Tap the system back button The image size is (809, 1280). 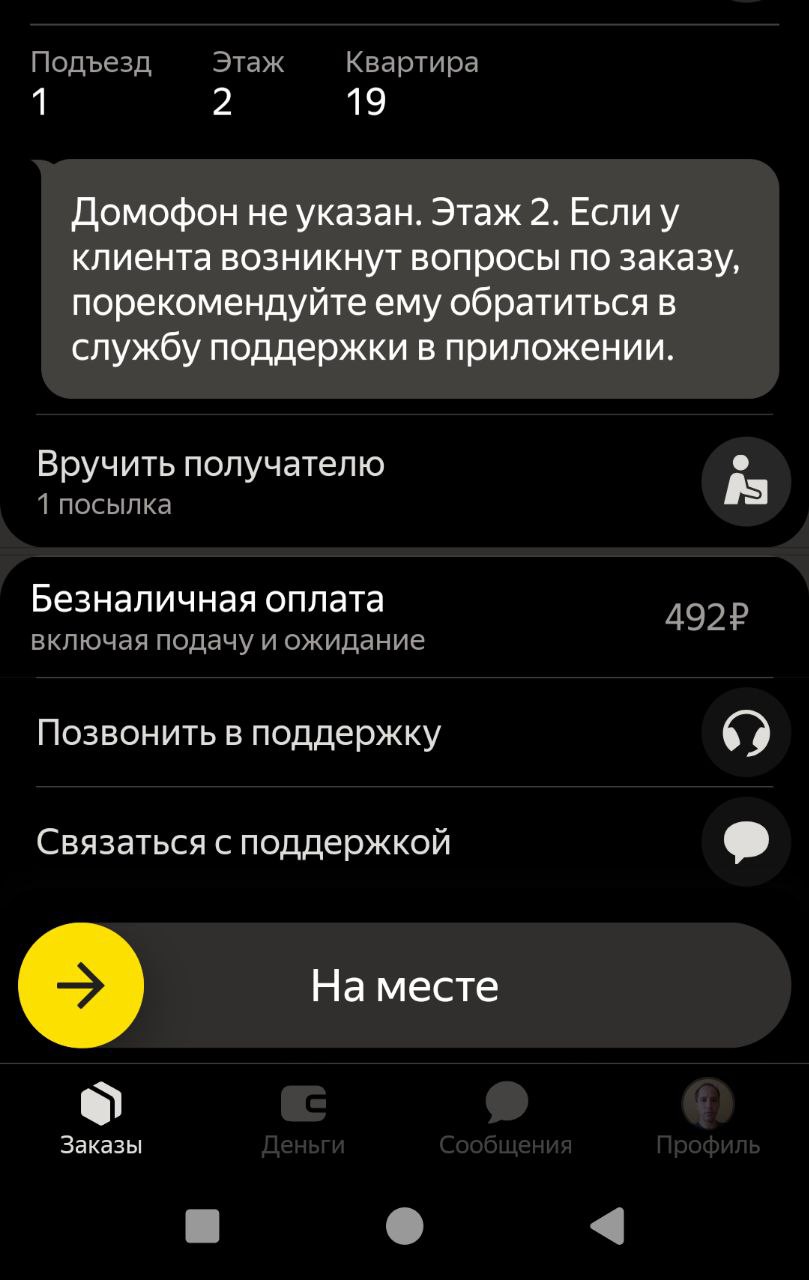pos(606,1225)
